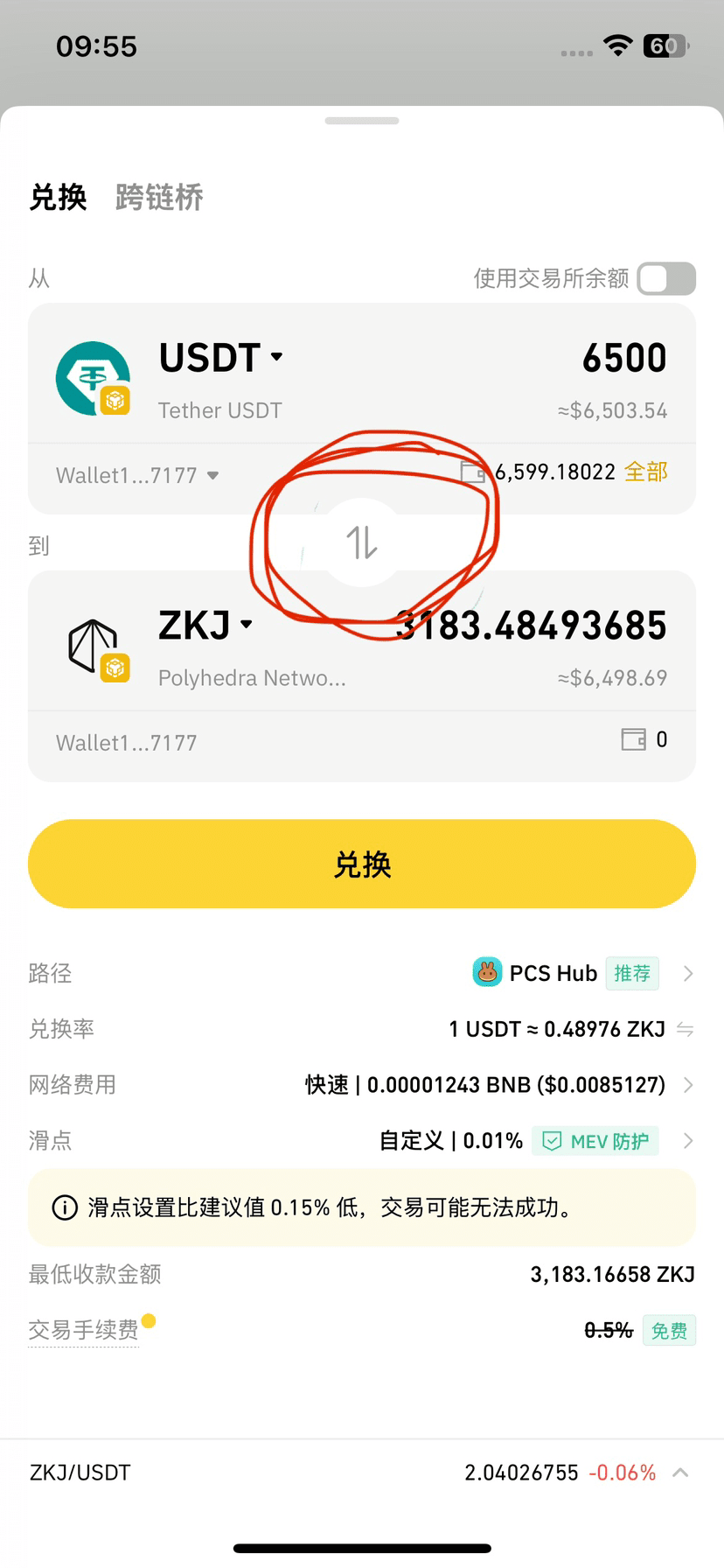Switch to the 兑换 tab
The image size is (724, 1568).
coord(58,198)
